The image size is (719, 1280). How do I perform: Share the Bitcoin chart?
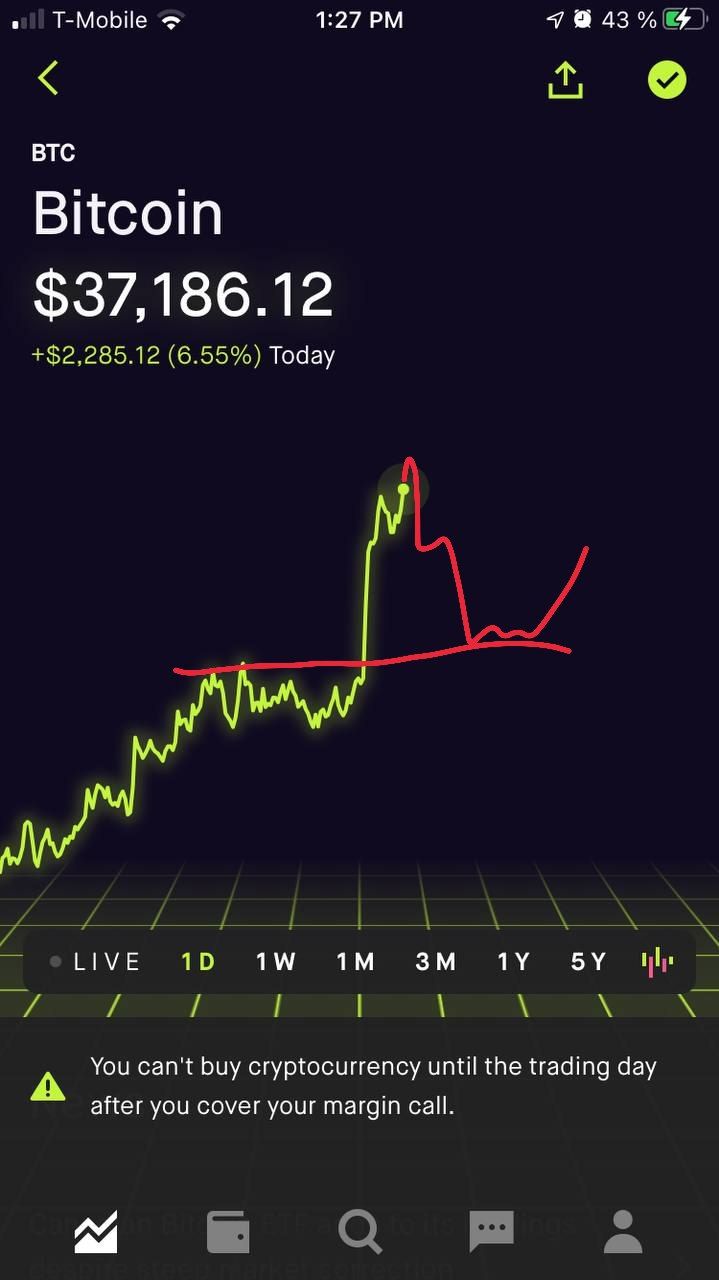(565, 80)
